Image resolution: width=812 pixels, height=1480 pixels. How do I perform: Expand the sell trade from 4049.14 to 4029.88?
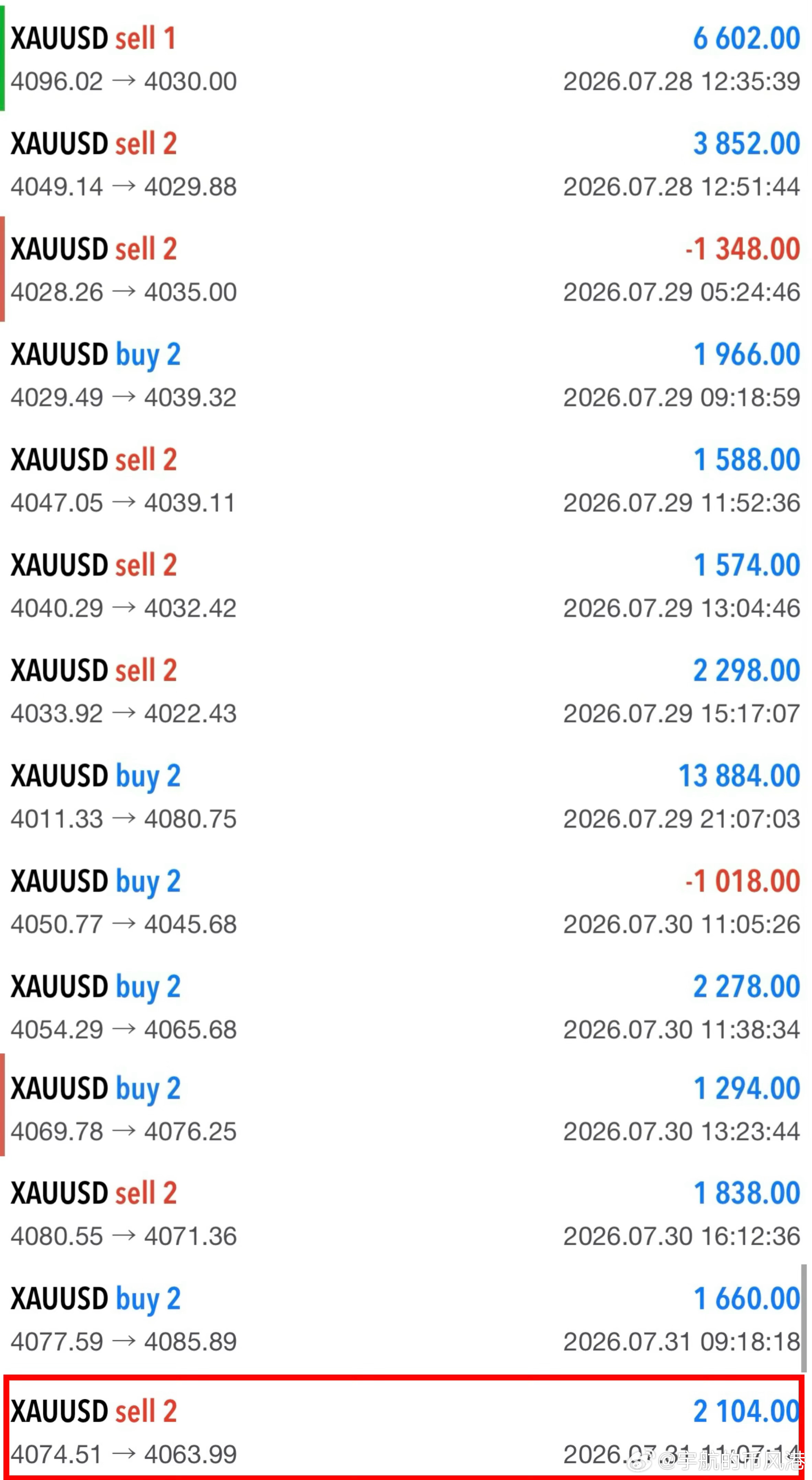click(406, 164)
